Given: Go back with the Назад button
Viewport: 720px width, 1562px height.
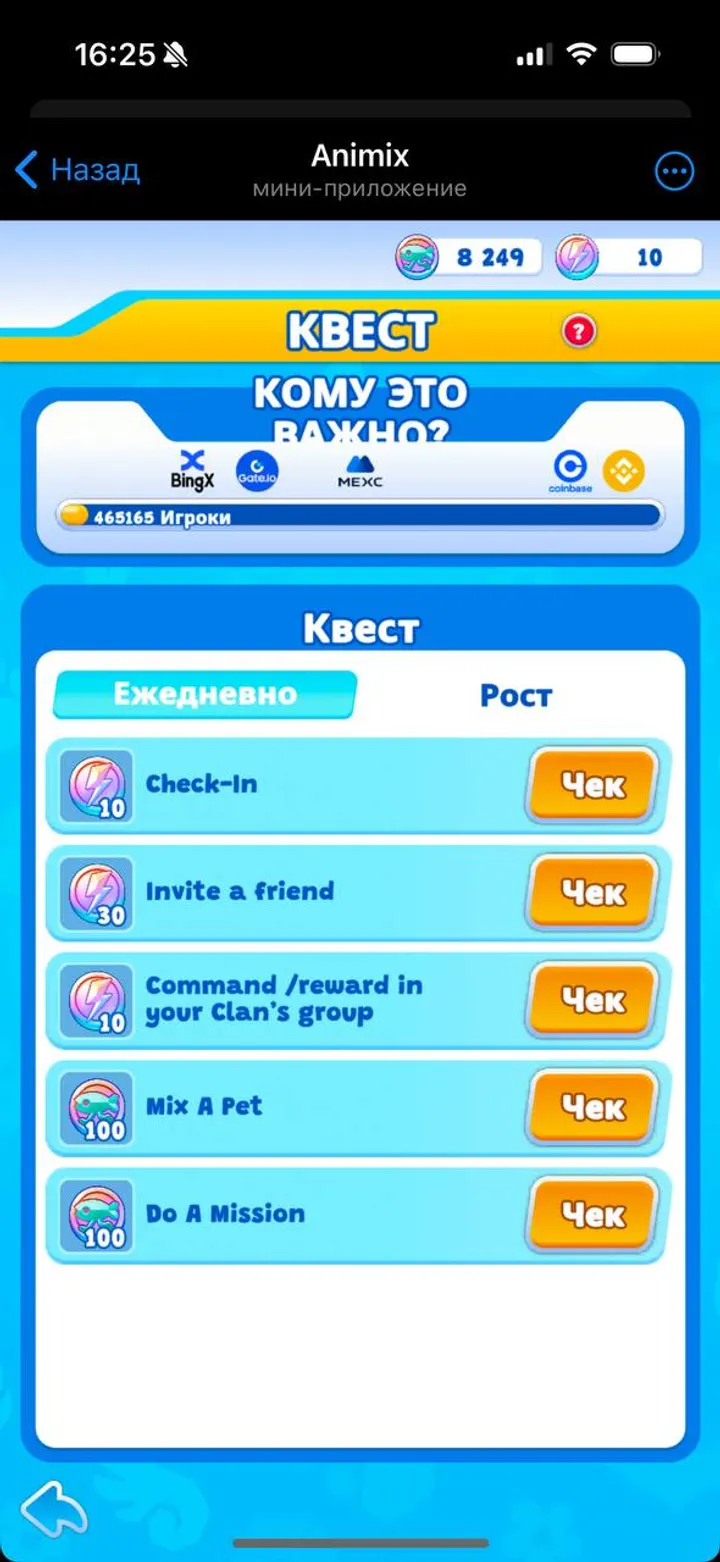Looking at the screenshot, I should (77, 170).
